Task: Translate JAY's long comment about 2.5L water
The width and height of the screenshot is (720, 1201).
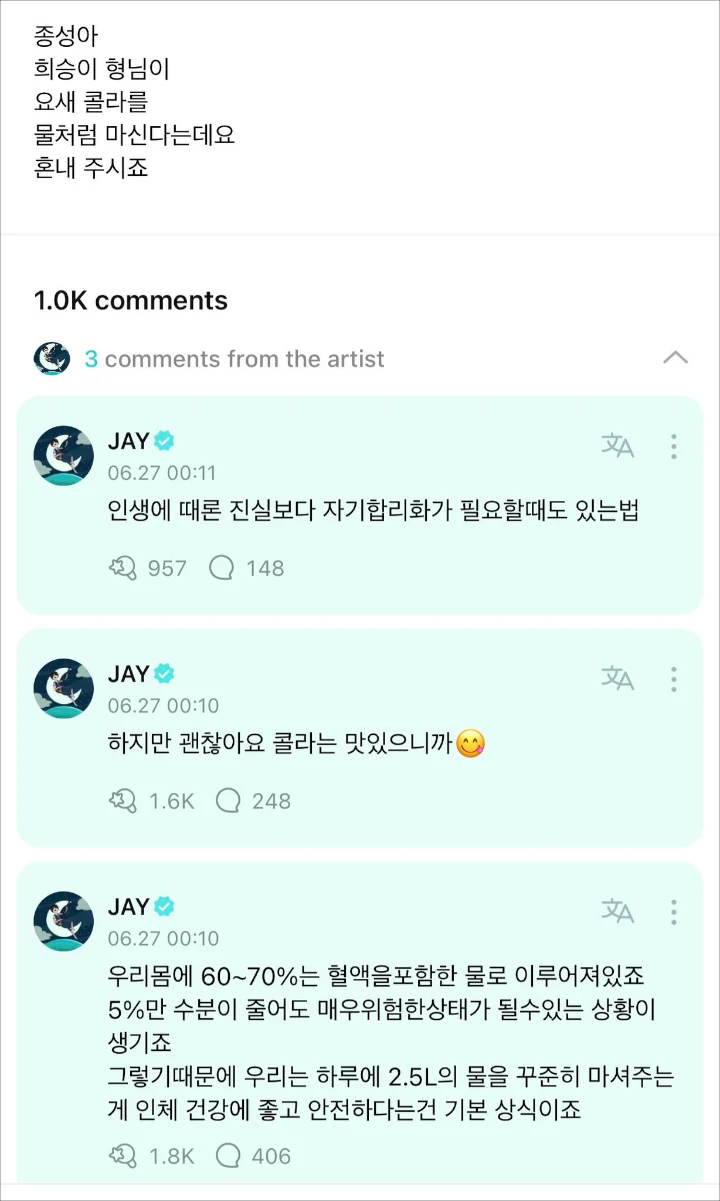Action: tap(617, 911)
